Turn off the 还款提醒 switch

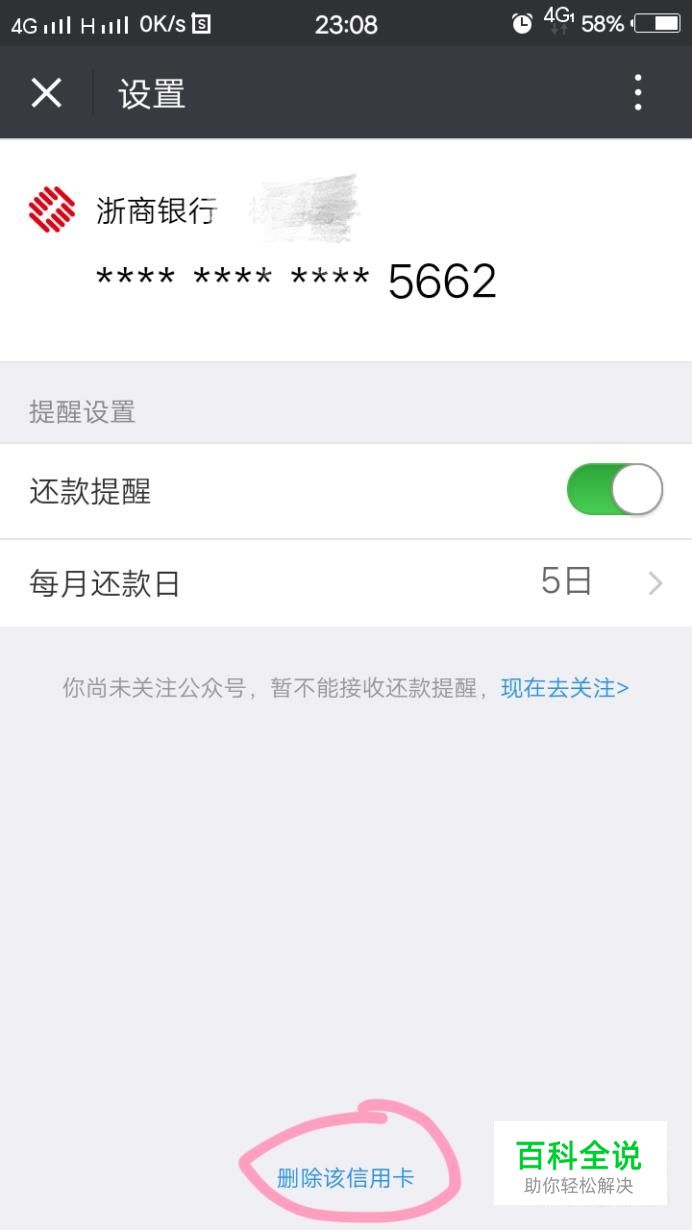[x=615, y=490]
